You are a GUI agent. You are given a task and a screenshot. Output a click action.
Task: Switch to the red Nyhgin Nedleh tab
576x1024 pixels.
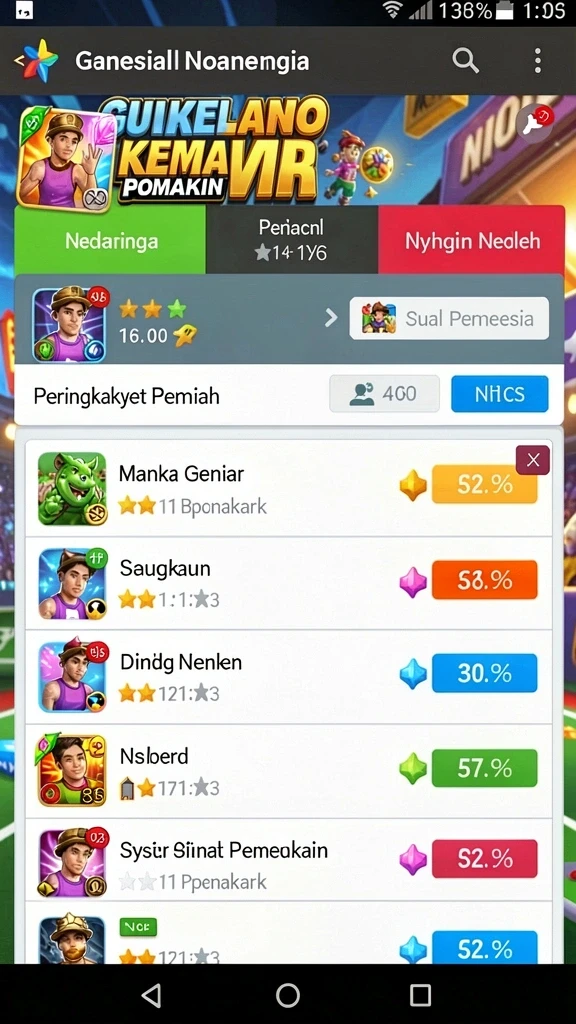(x=472, y=240)
